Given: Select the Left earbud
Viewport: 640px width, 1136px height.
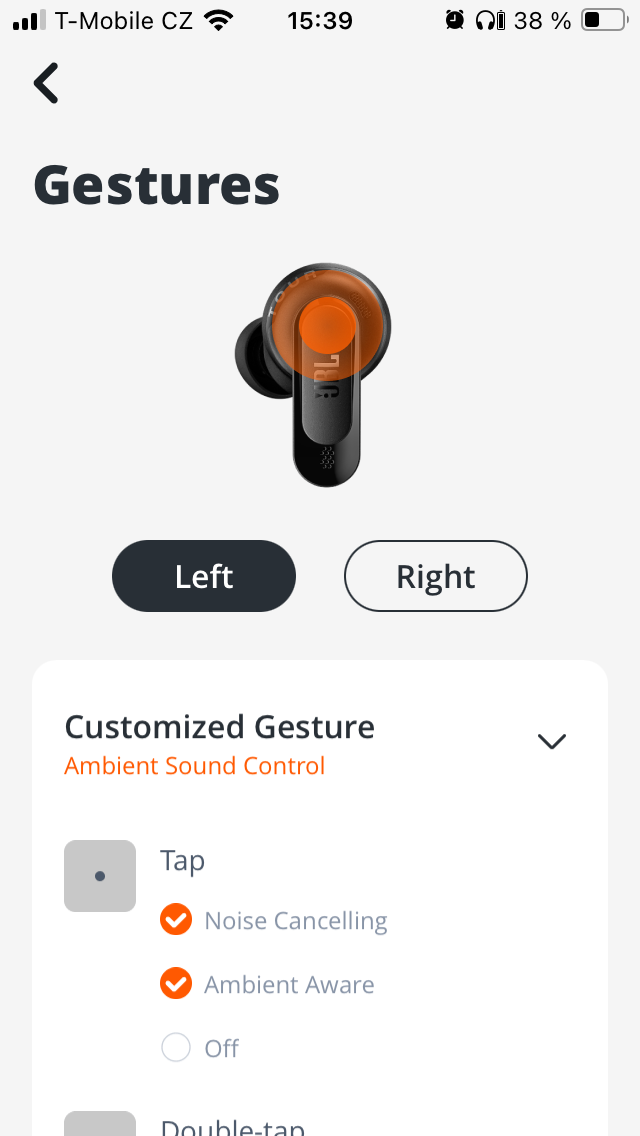Looking at the screenshot, I should (204, 576).
